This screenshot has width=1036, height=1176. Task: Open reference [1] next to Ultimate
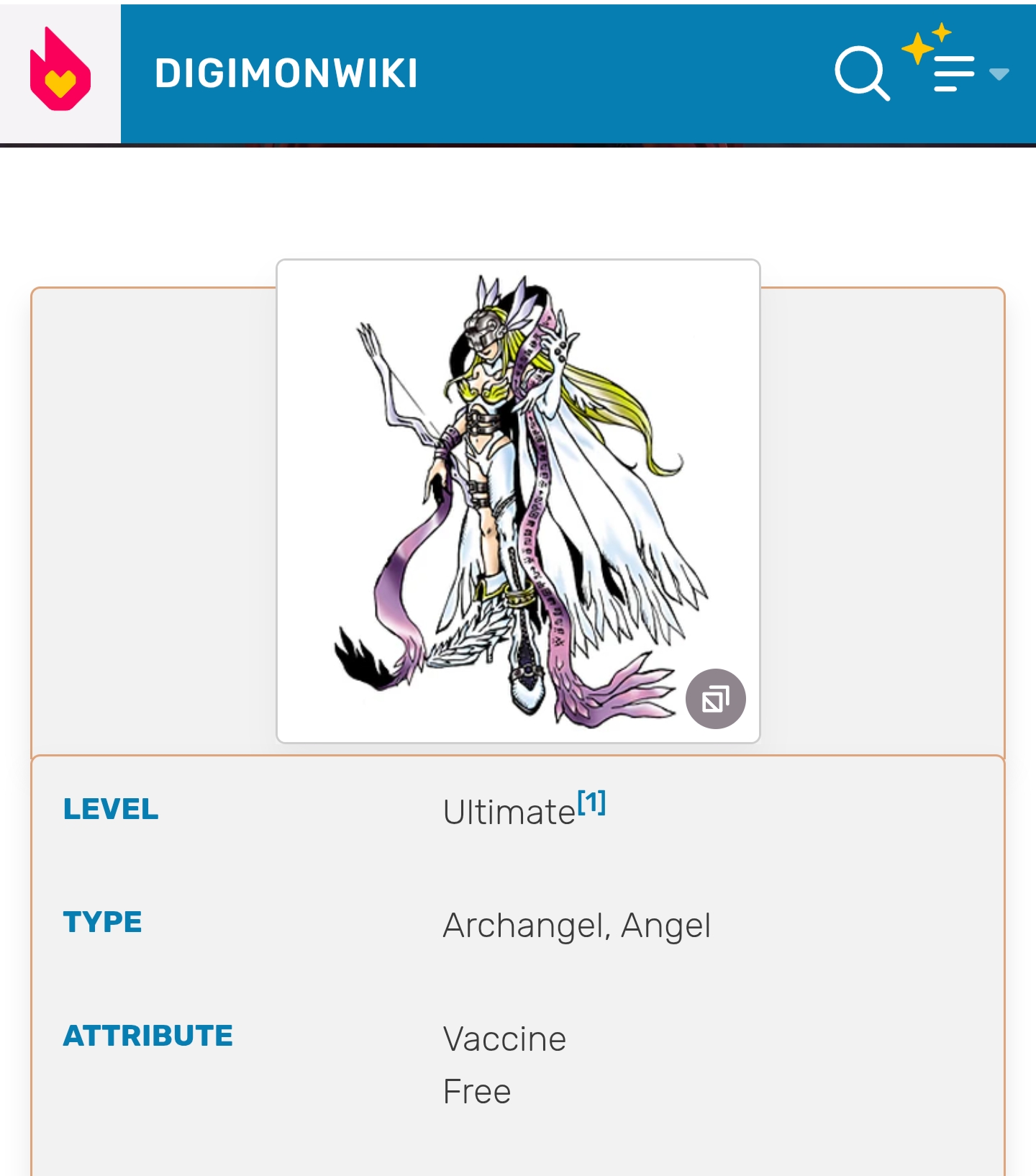pos(591,802)
